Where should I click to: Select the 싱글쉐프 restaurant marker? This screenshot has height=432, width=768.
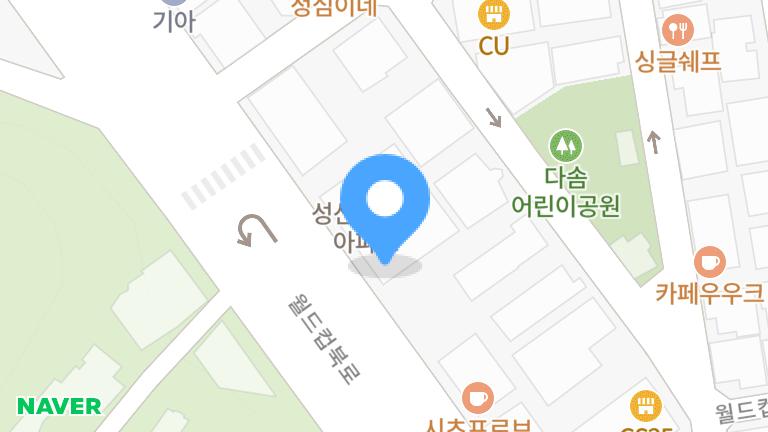click(x=677, y=30)
